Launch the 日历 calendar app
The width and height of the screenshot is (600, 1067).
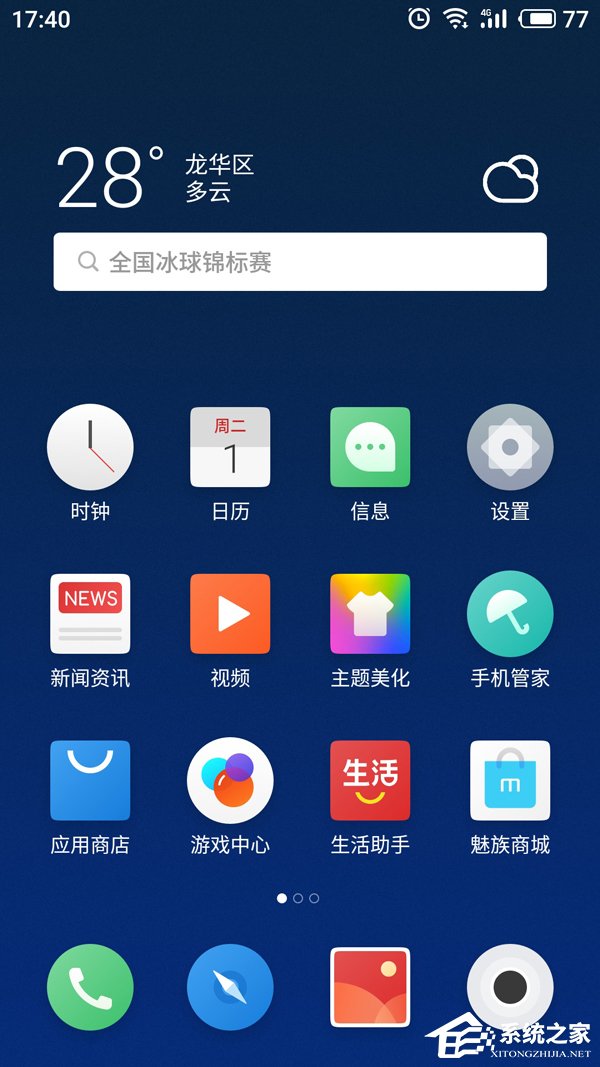click(x=230, y=447)
